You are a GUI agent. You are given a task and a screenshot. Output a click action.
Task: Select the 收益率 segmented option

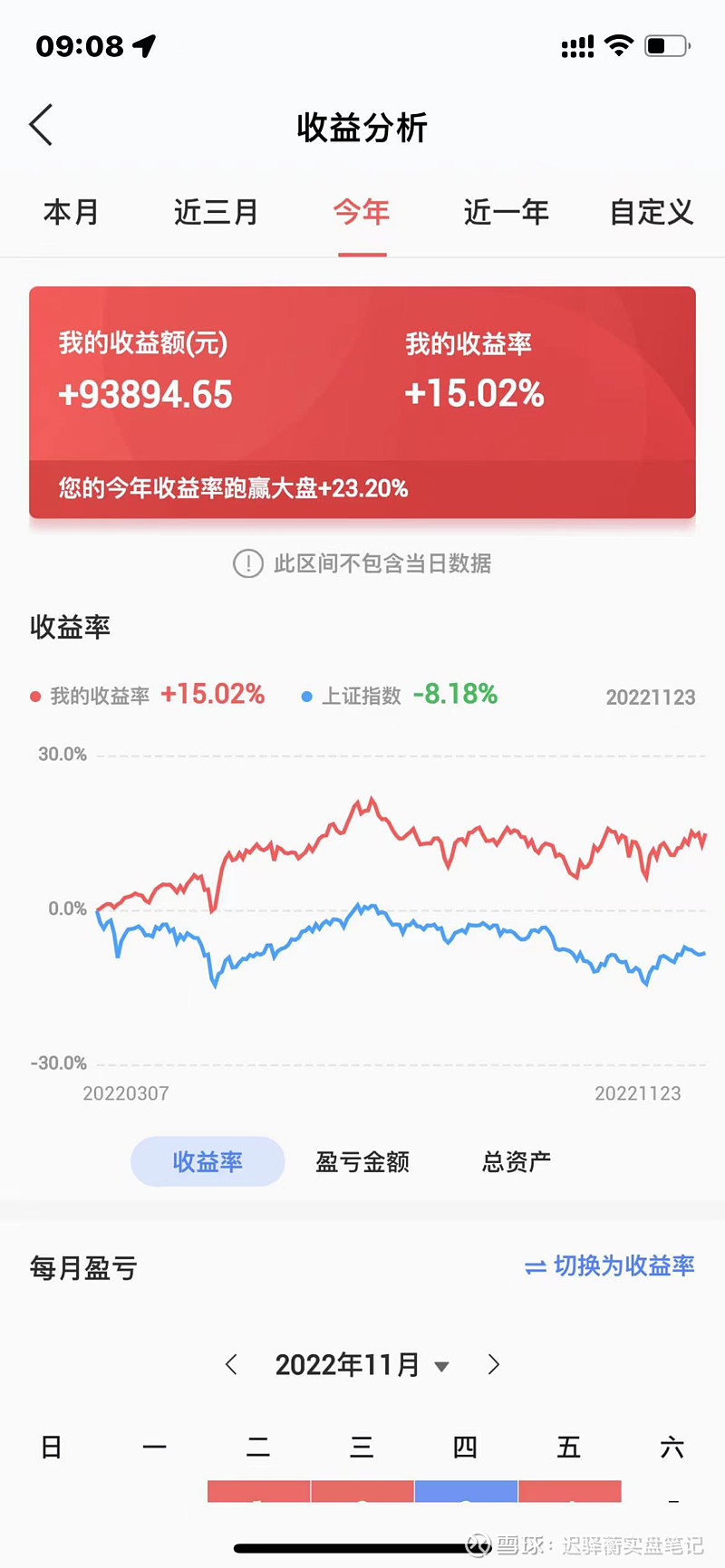point(207,1161)
